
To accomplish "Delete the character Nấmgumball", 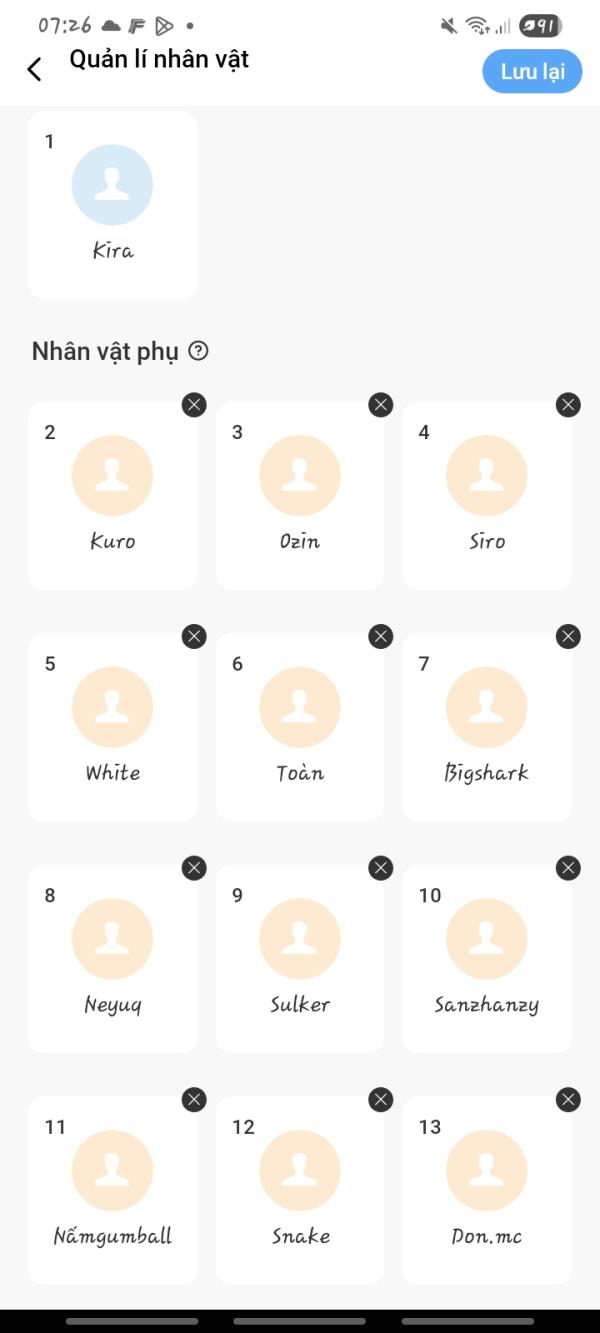I will [194, 1100].
